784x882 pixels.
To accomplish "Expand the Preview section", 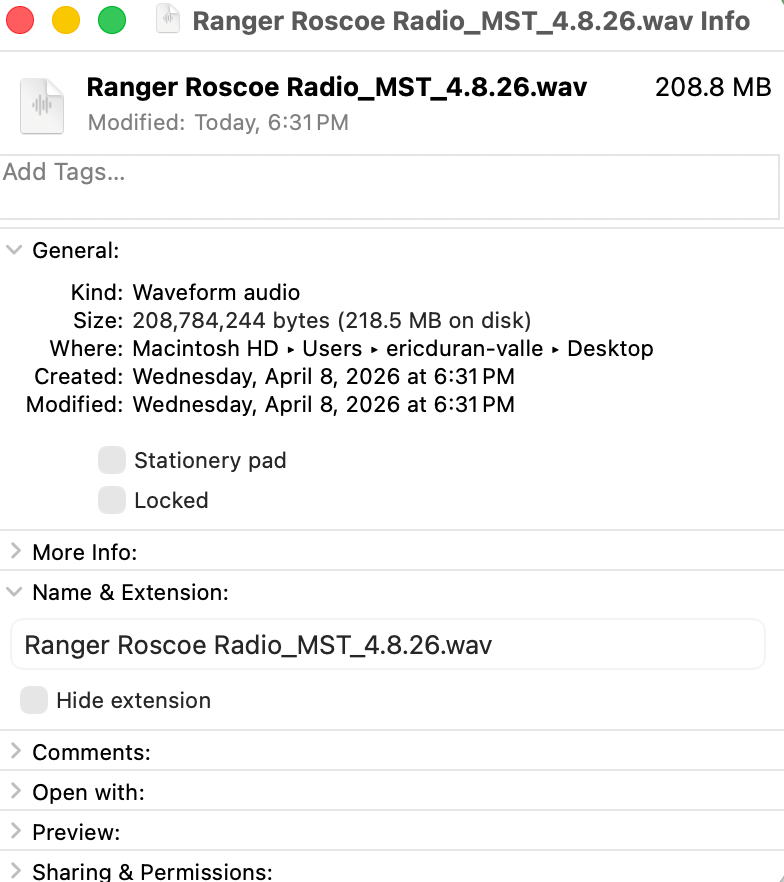I will coord(15,831).
